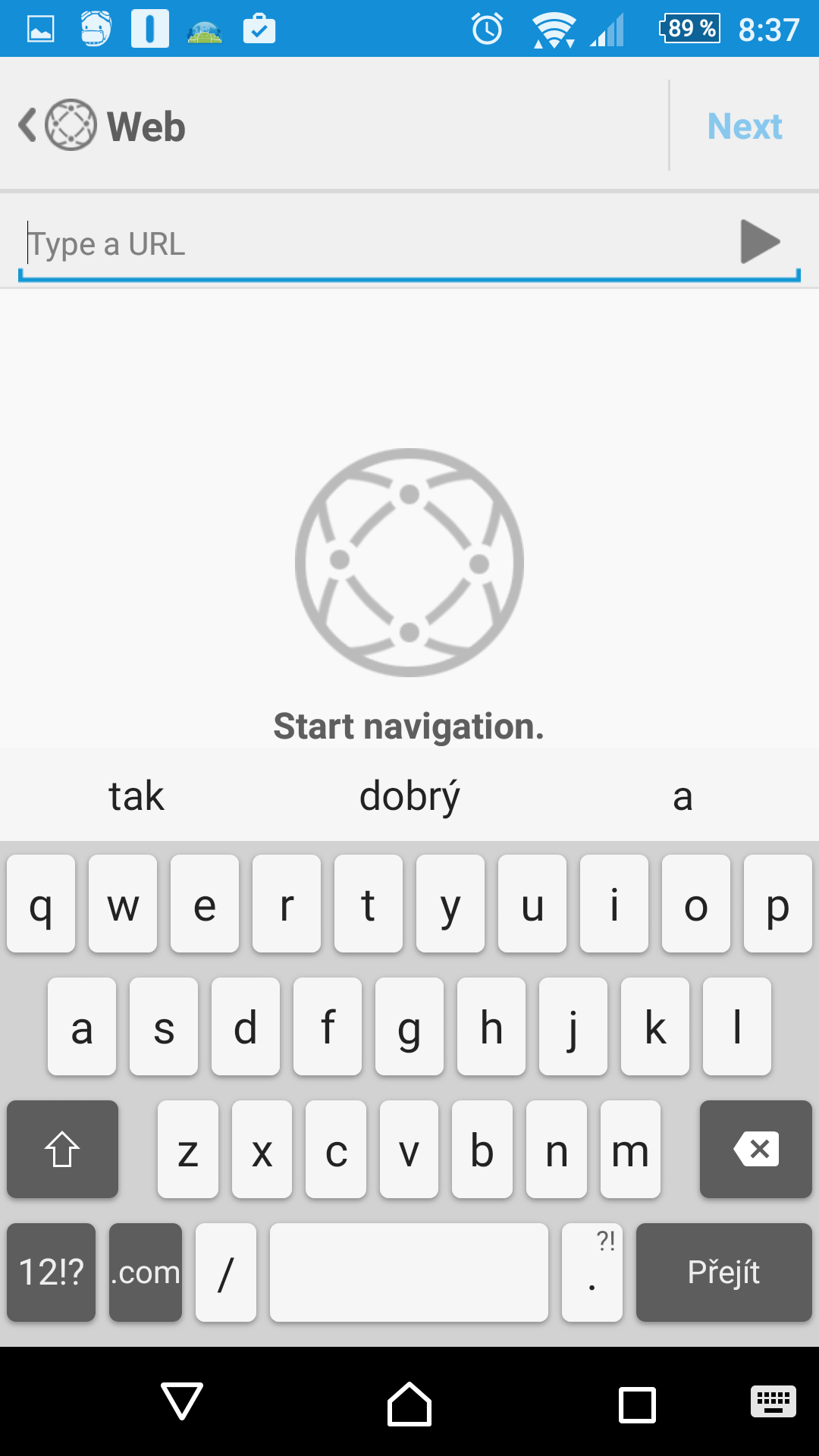The height and width of the screenshot is (1456, 819).
Task: Tap the Přejít key on keyboard
Action: (x=723, y=1272)
